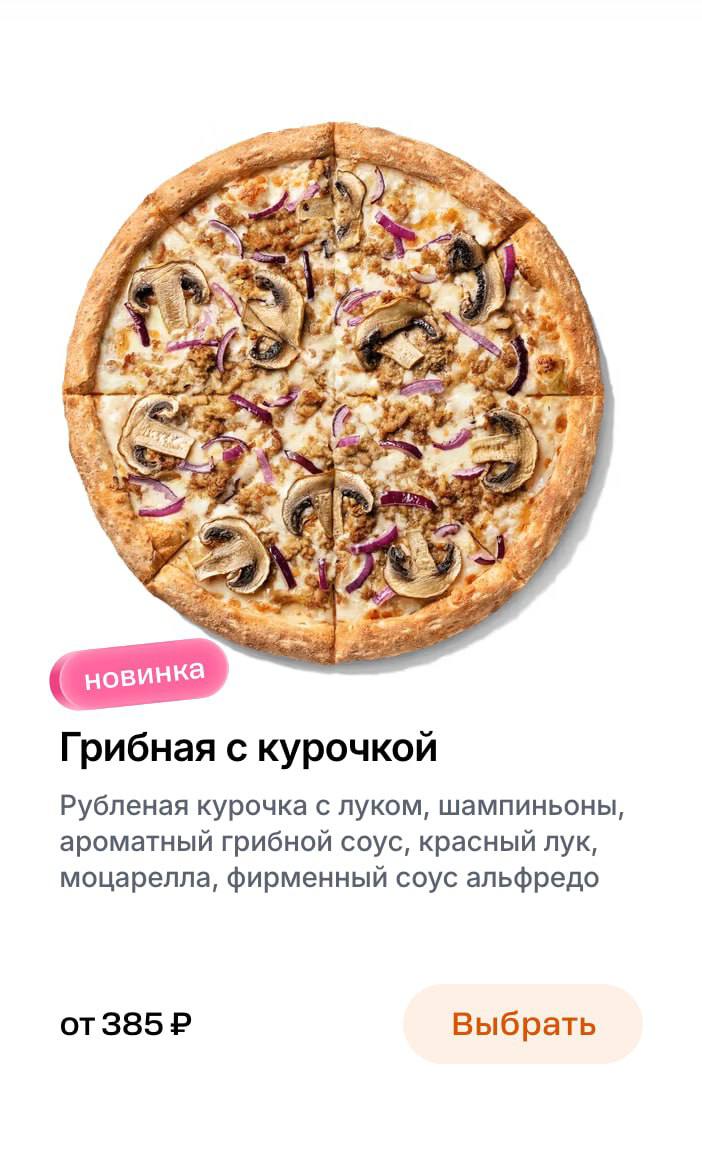The image size is (702, 1150).
Task: Tap the Выбрать button for Грибная с курочкой
Action: (x=522, y=1024)
